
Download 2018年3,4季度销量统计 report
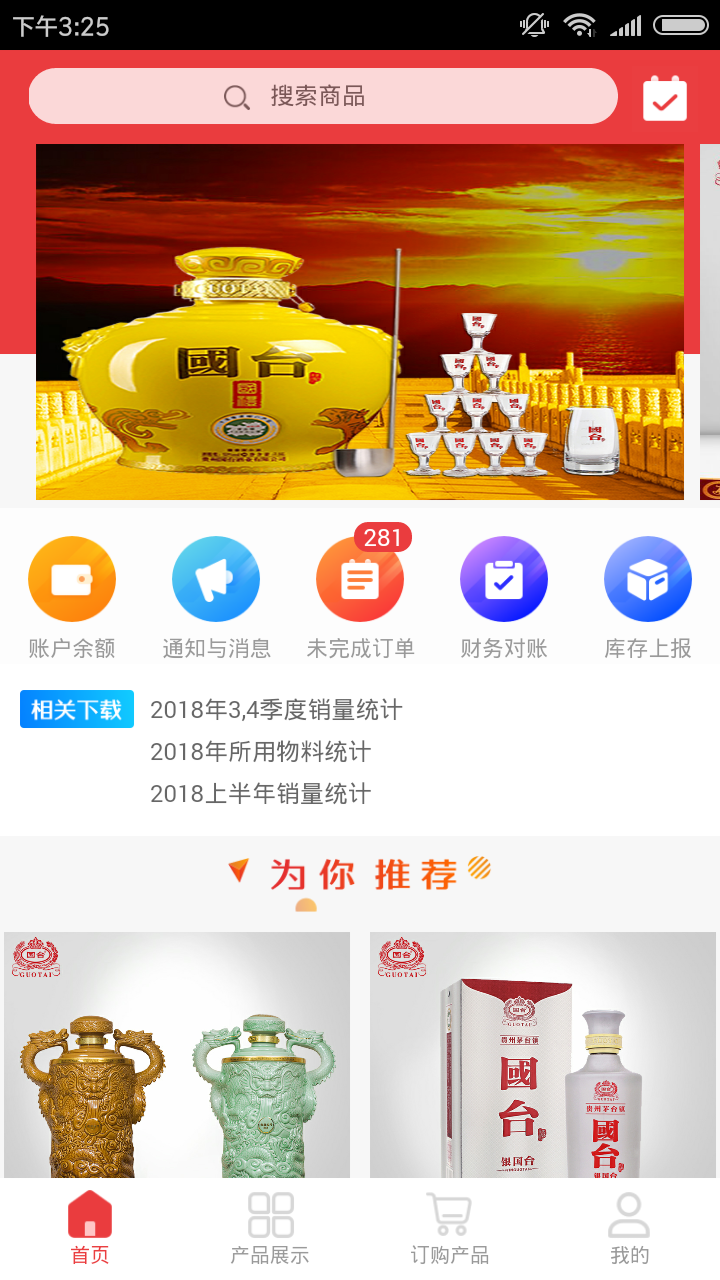pos(277,708)
